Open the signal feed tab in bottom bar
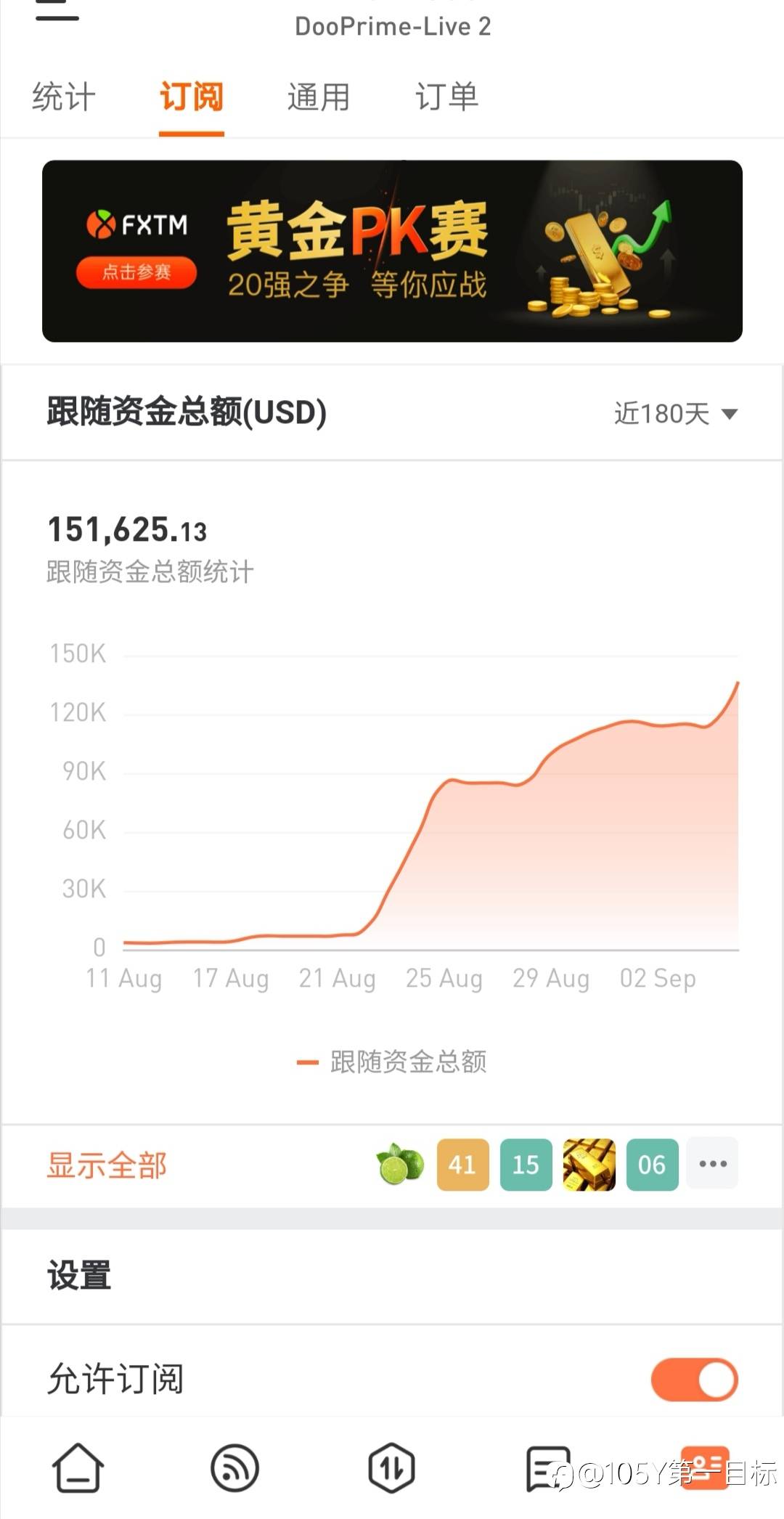 click(234, 1467)
